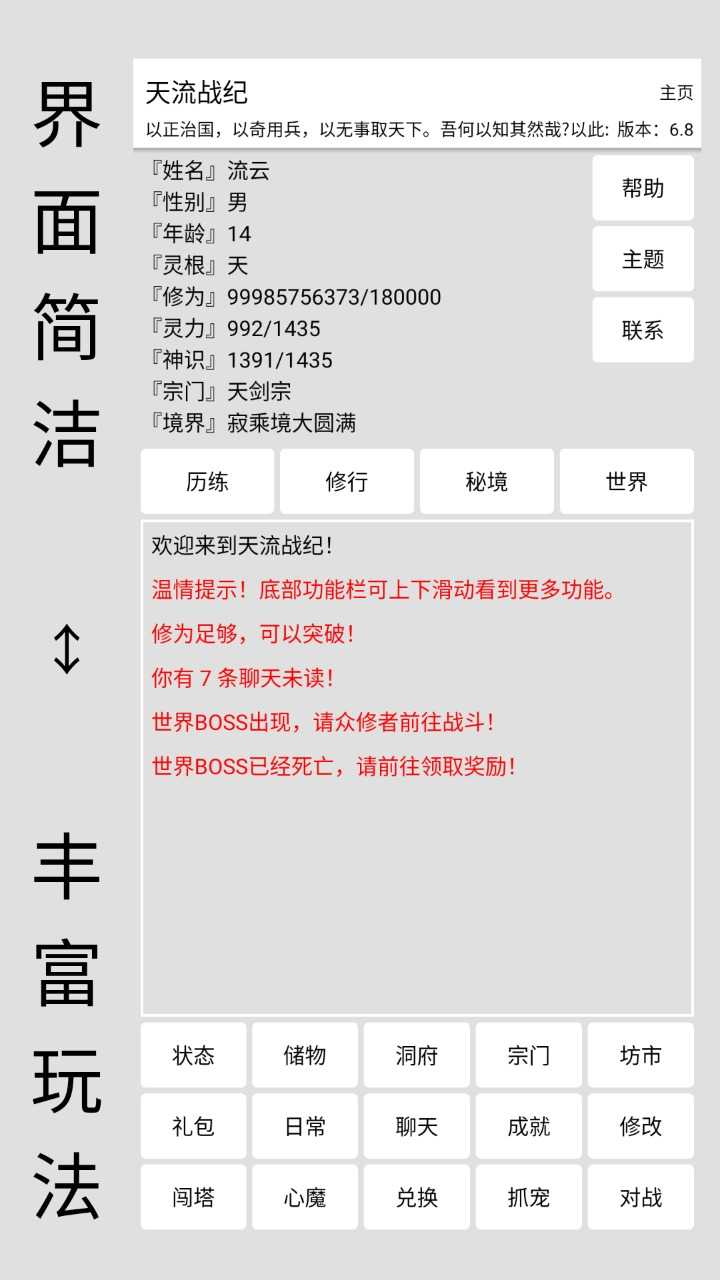Open the 修改 (Modify) option

(x=639, y=1126)
